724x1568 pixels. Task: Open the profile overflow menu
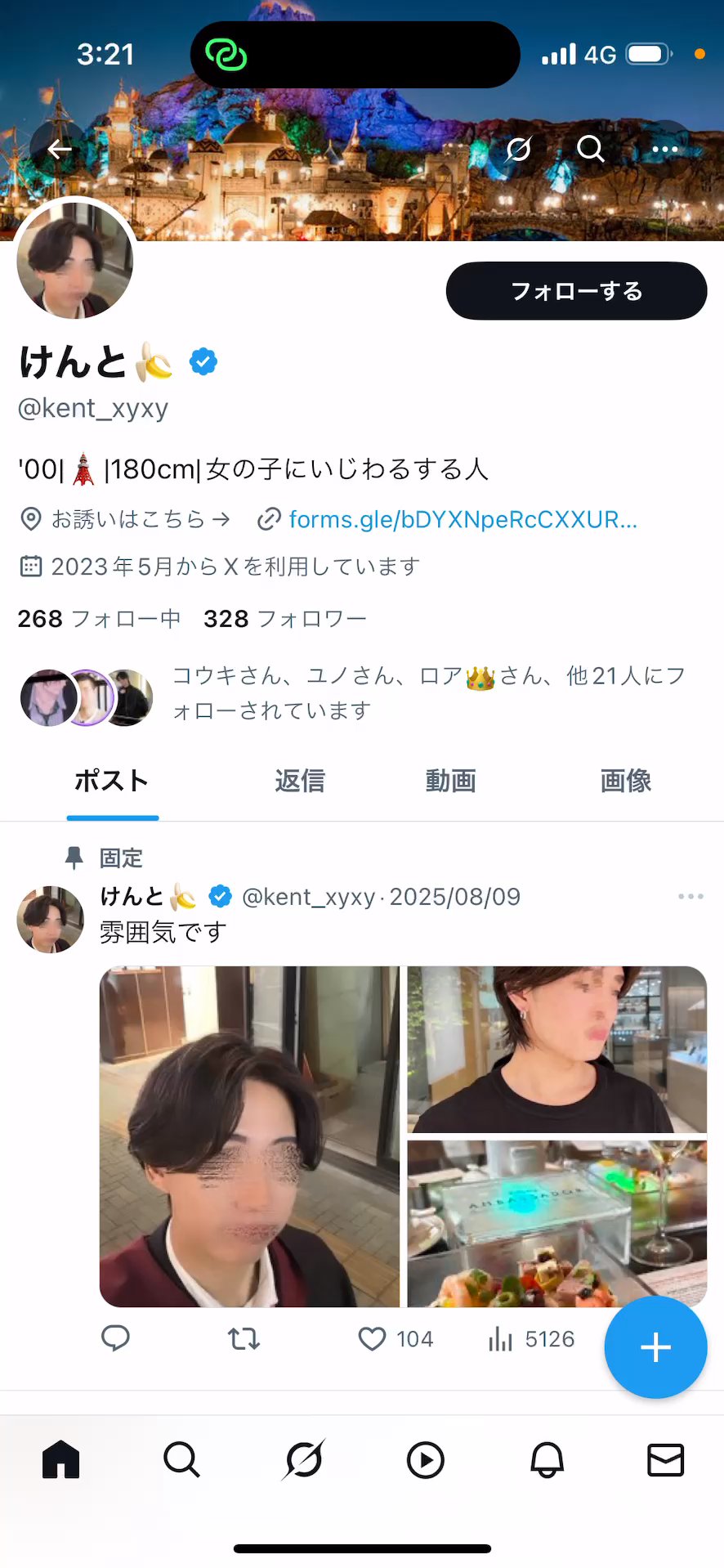[x=664, y=149]
